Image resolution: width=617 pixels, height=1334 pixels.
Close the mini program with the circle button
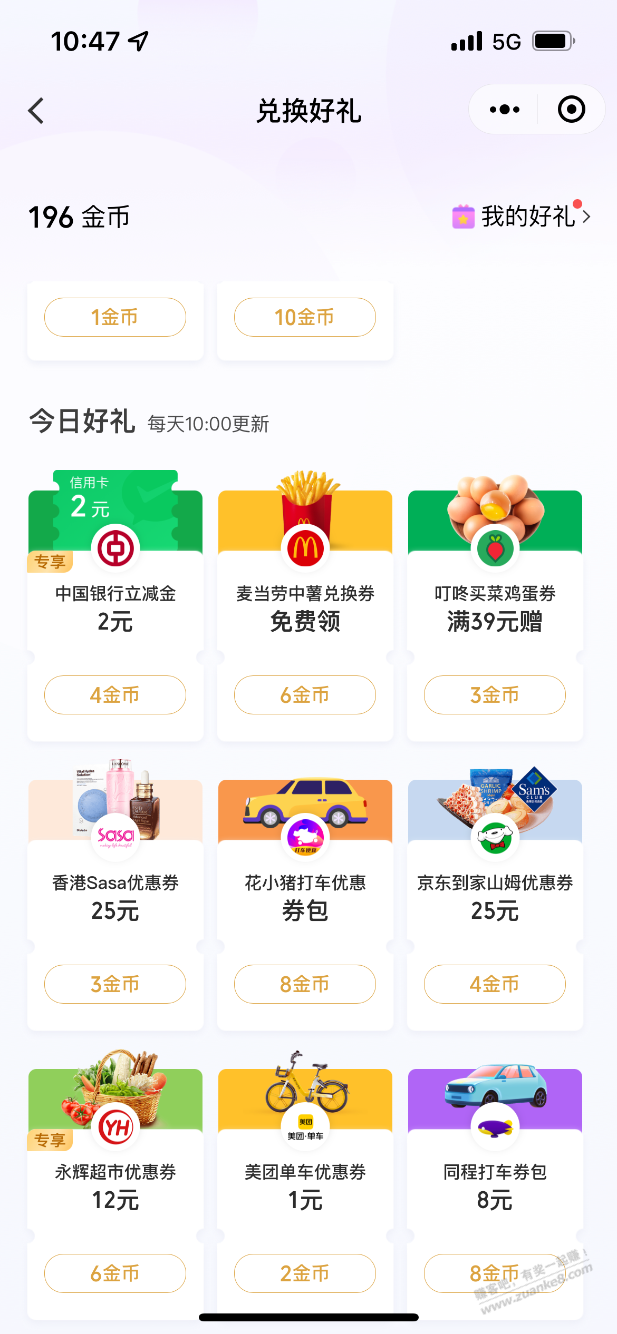(571, 110)
